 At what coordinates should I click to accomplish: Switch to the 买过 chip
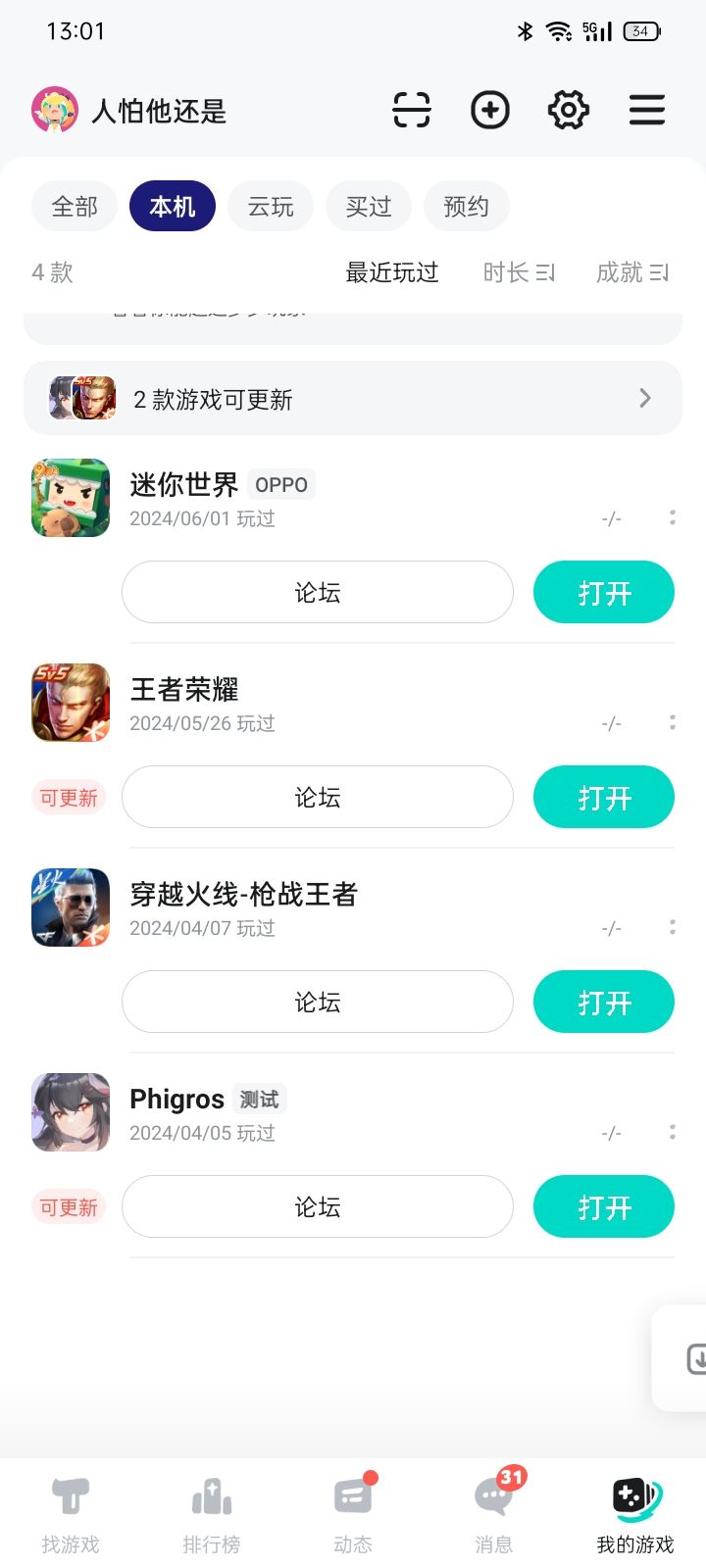pyautogui.click(x=369, y=206)
